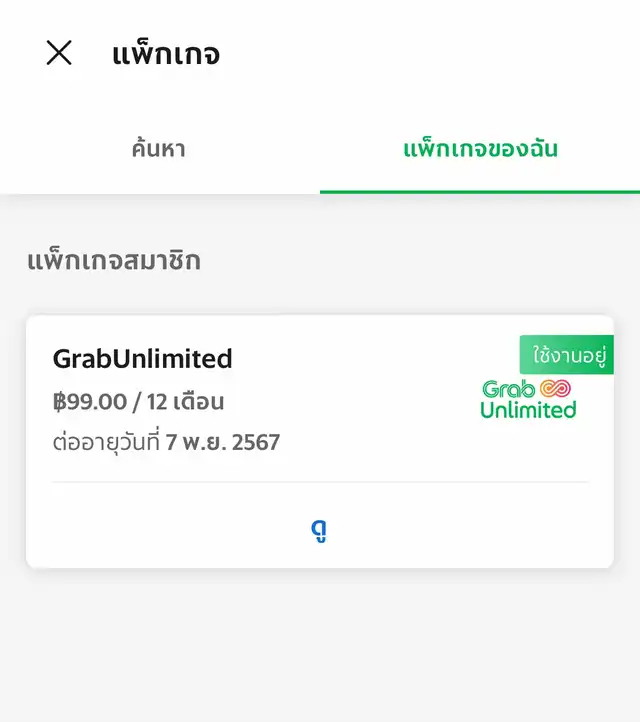Close the แพ็กเกจ screen
The image size is (640, 722).
point(59,53)
